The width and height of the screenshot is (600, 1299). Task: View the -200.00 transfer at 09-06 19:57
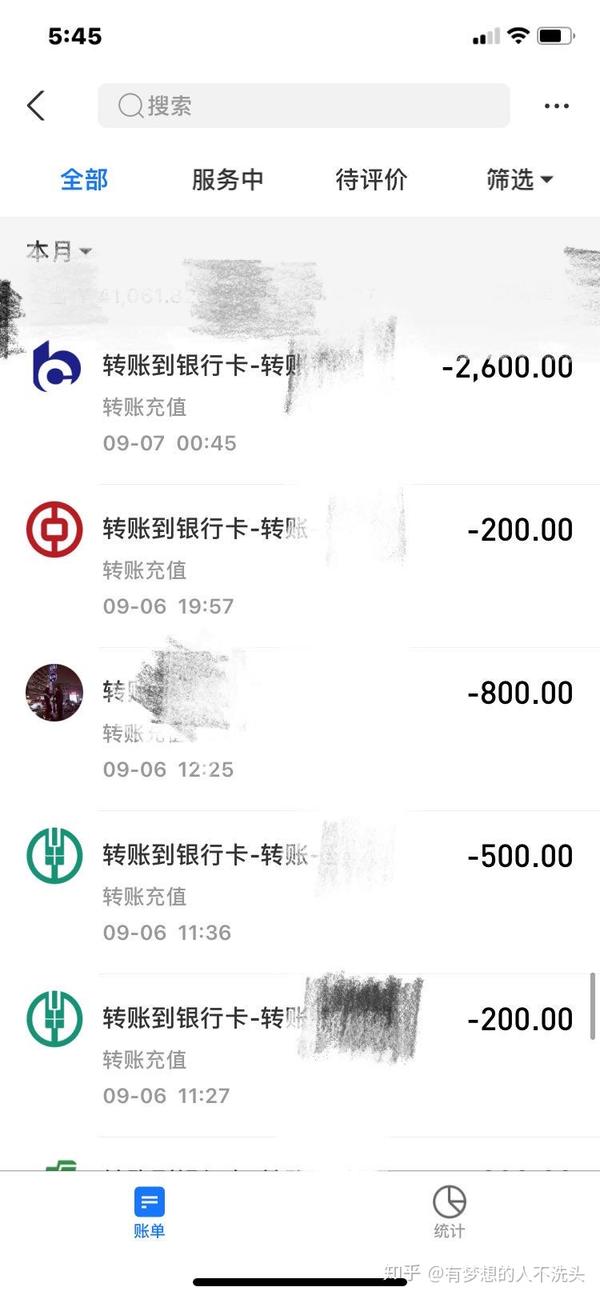point(300,567)
